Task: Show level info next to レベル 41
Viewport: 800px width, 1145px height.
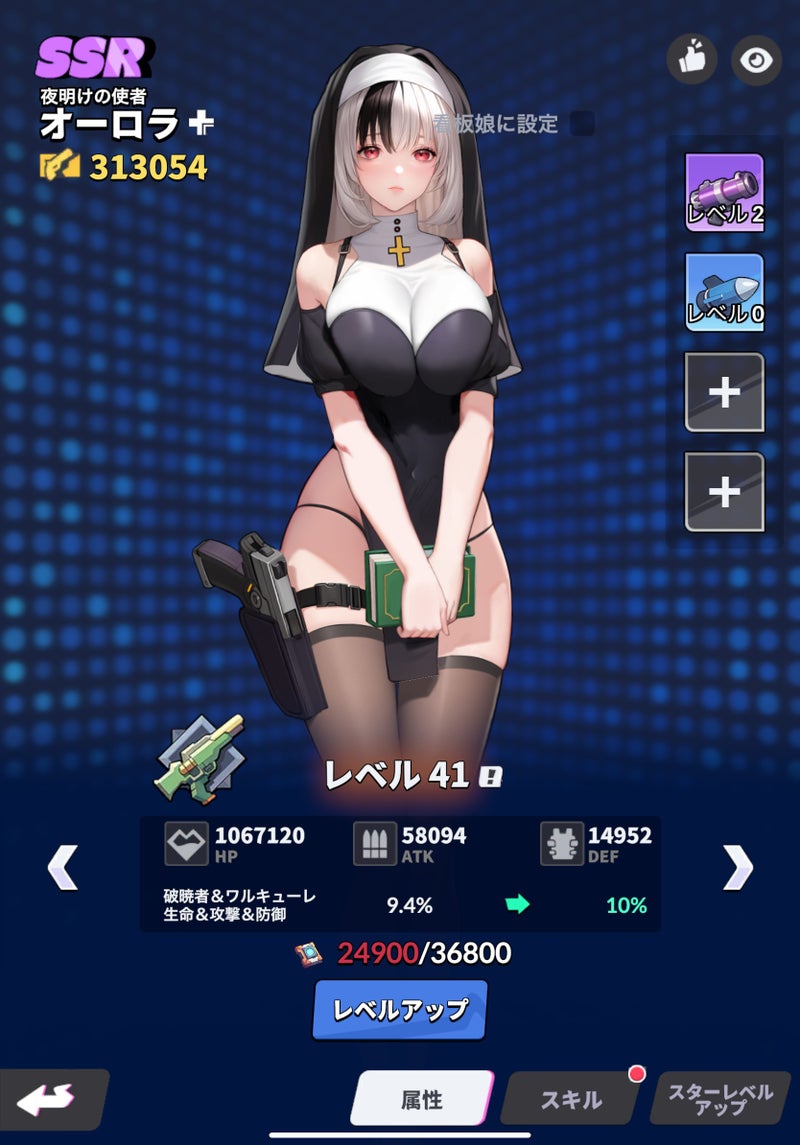Action: click(x=489, y=775)
